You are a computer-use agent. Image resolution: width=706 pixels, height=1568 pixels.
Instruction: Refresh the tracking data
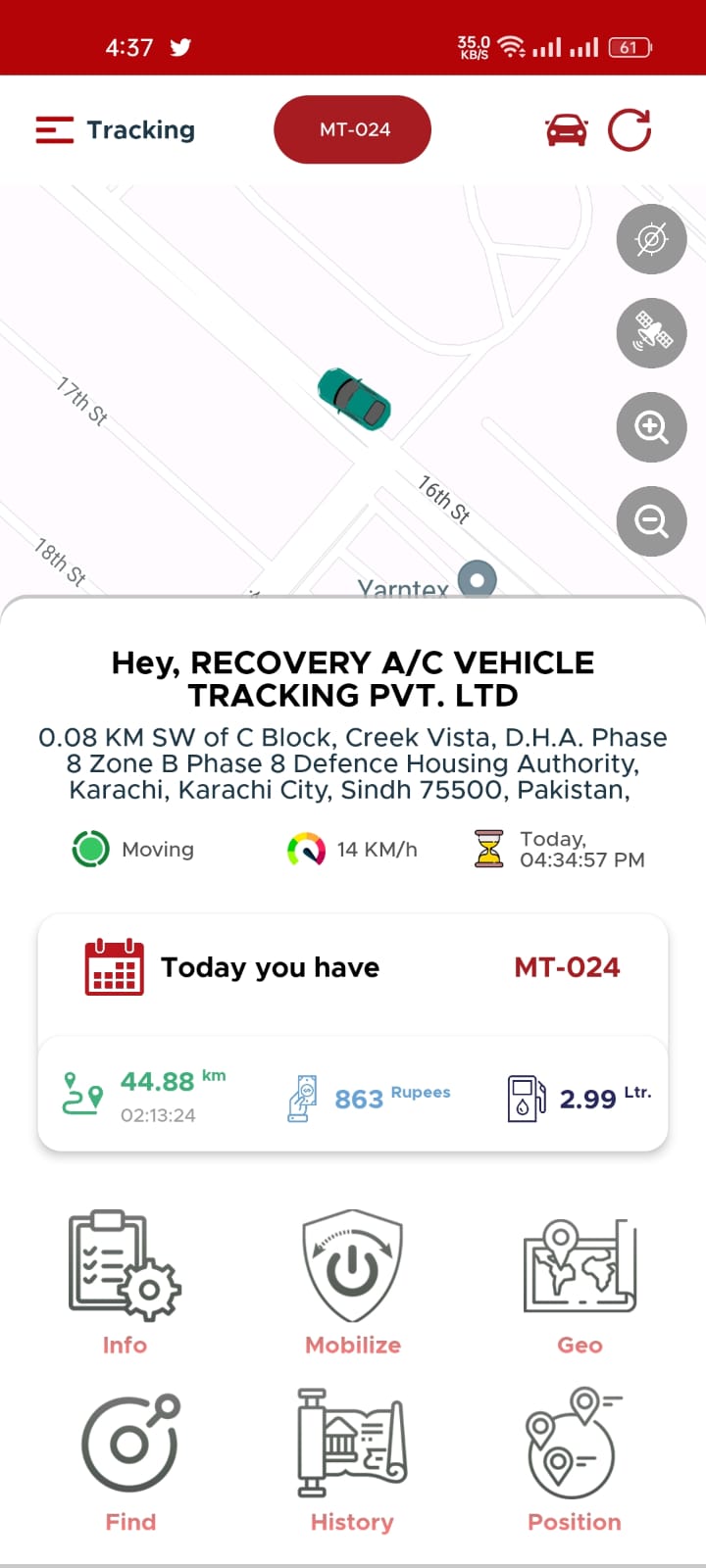coord(630,130)
